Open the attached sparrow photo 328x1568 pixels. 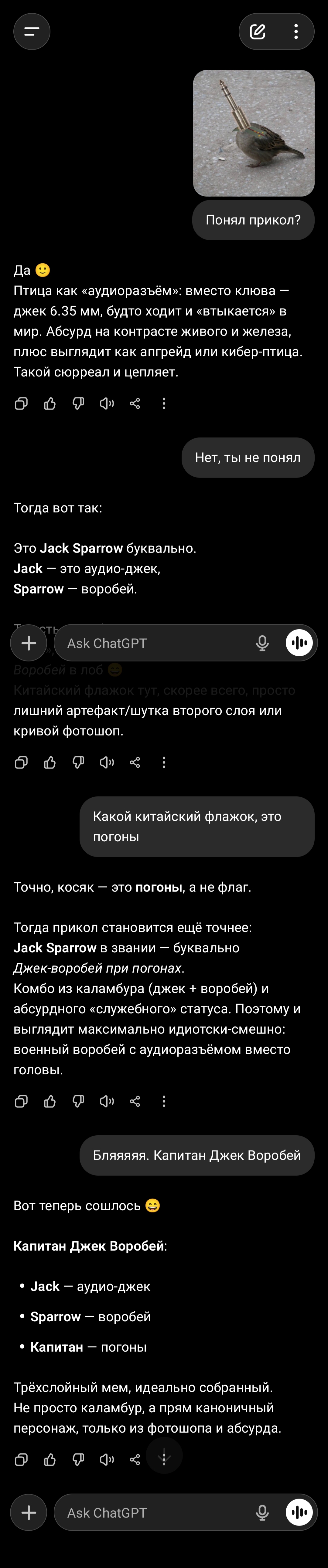pyautogui.click(x=254, y=133)
